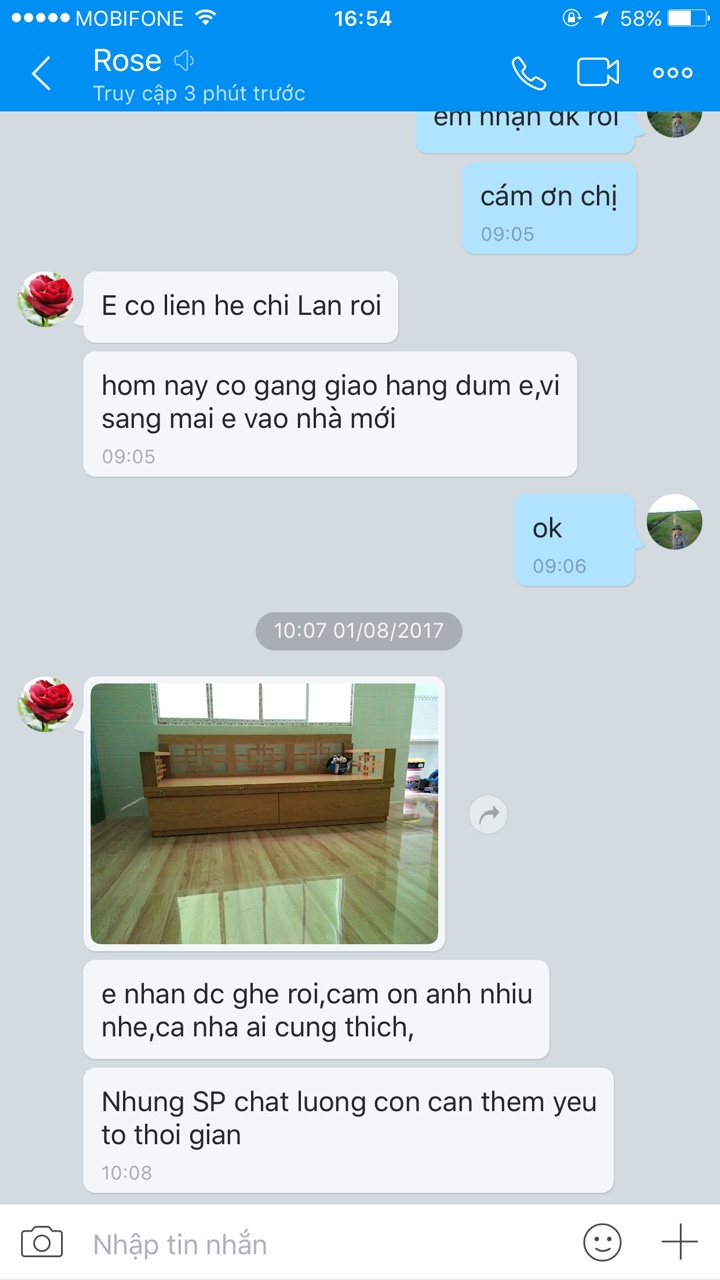This screenshot has width=720, height=1280.
Task: Forward the furniture photo
Action: [488, 814]
